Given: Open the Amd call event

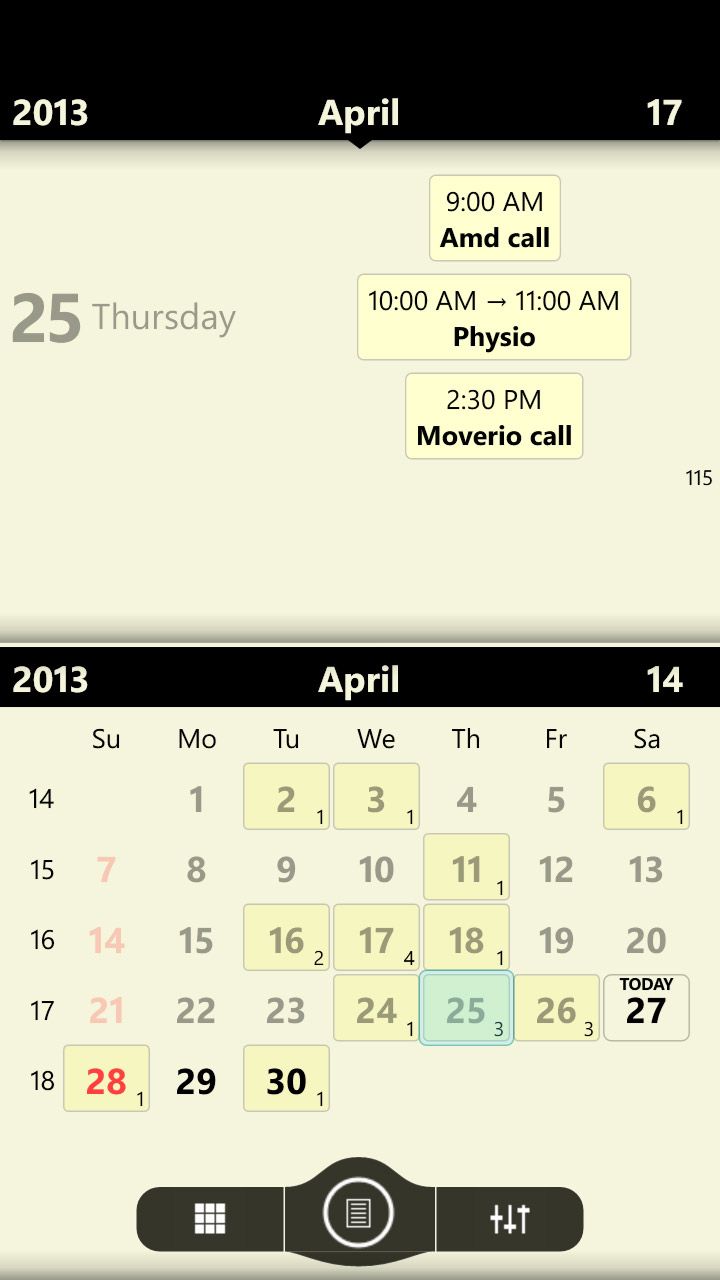Looking at the screenshot, I should [x=495, y=218].
